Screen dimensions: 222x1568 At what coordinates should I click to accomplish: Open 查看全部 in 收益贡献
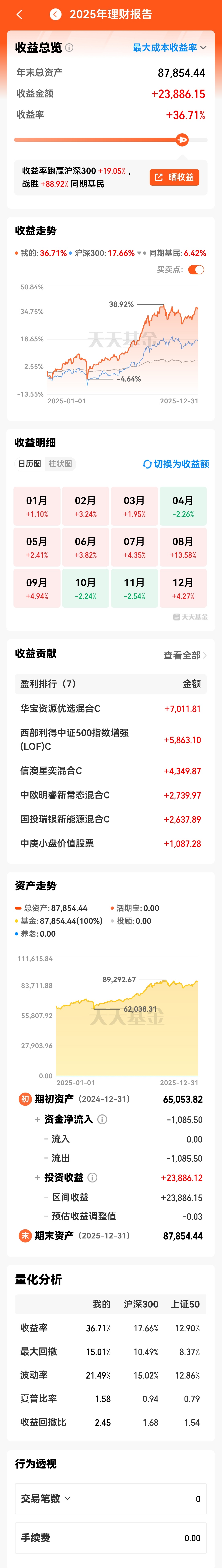(185, 655)
